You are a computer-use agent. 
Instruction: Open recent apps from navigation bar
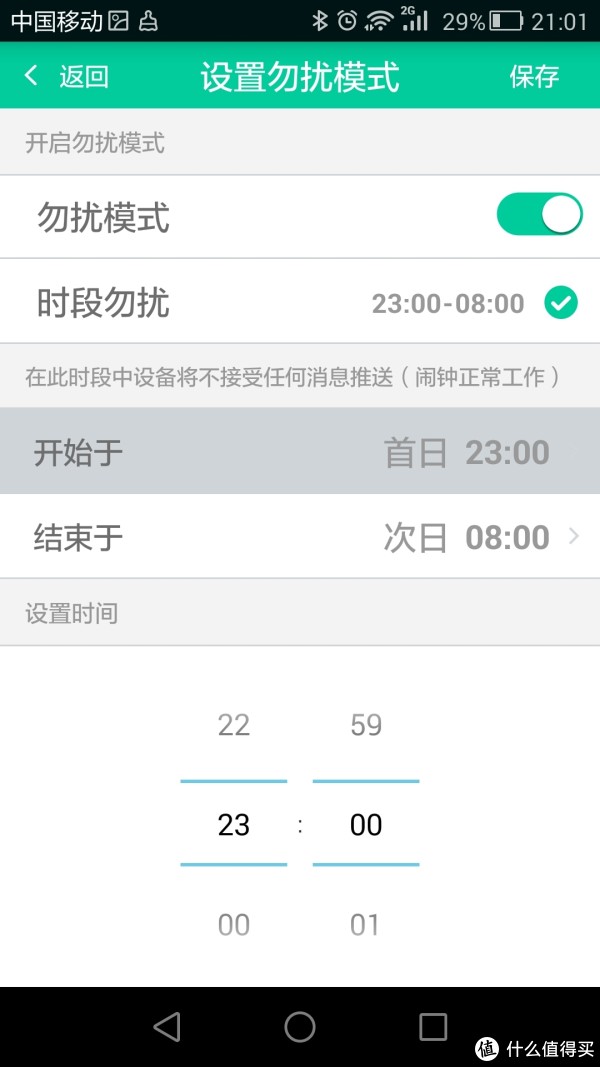coord(433,1026)
